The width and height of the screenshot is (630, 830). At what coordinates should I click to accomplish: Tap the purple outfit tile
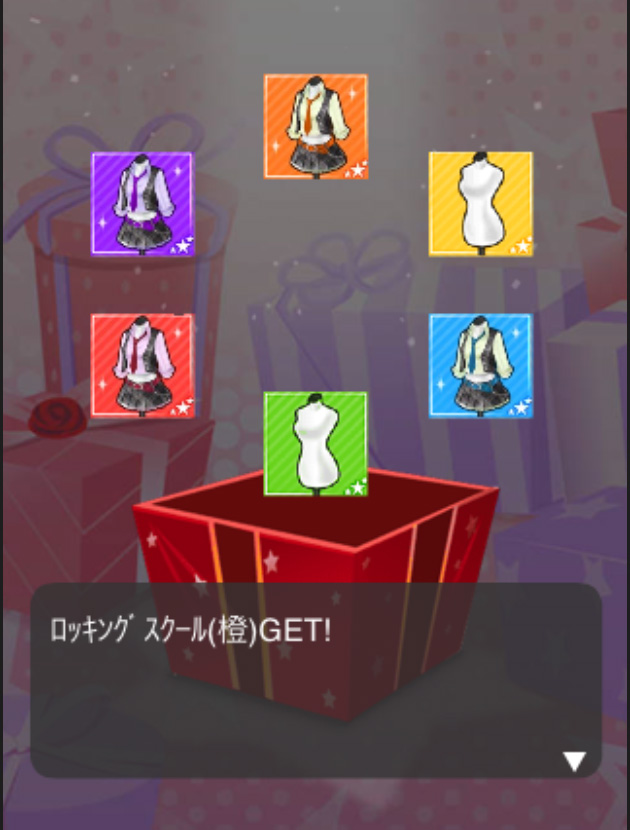click(x=142, y=204)
